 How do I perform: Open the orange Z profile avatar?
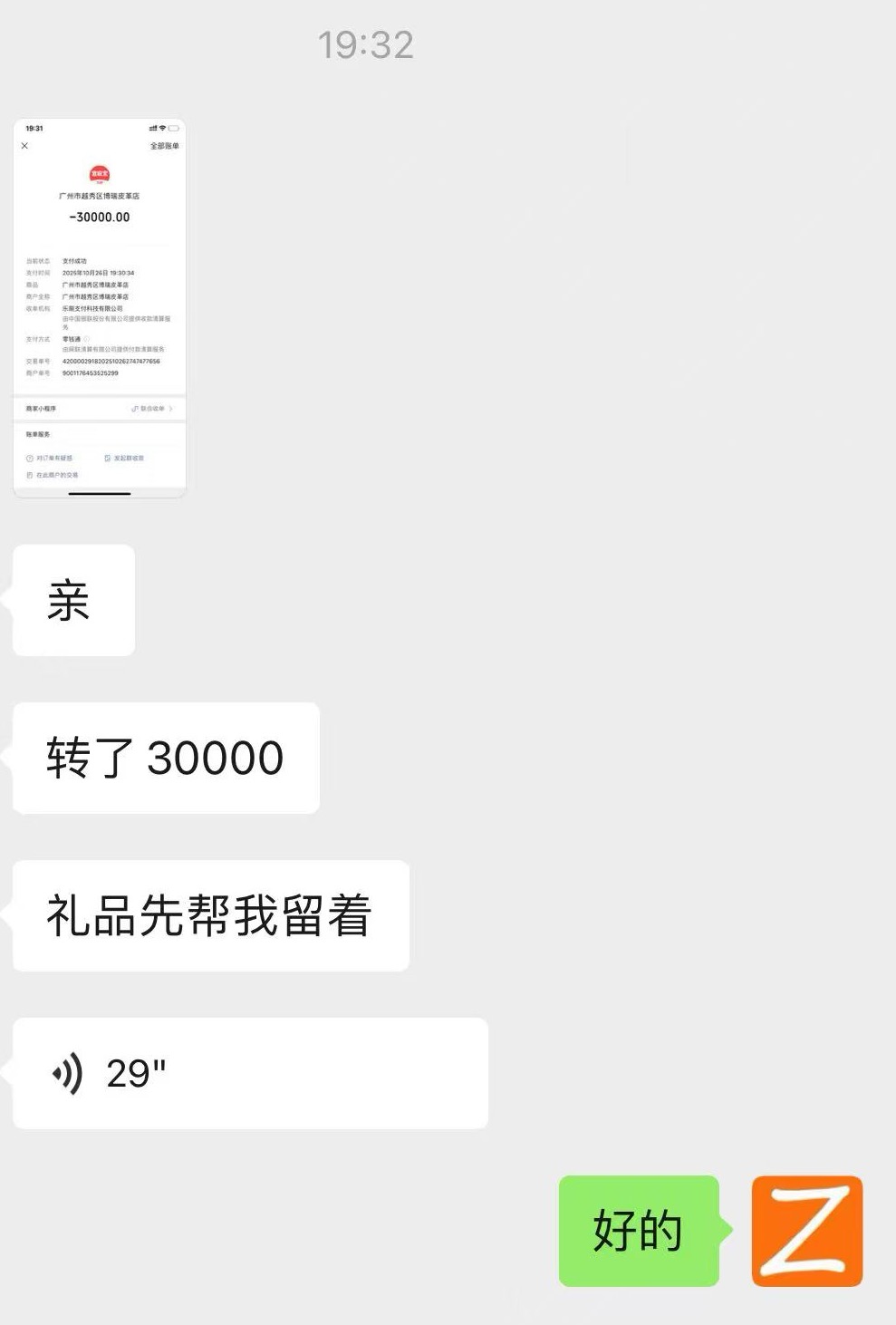pos(807,1231)
